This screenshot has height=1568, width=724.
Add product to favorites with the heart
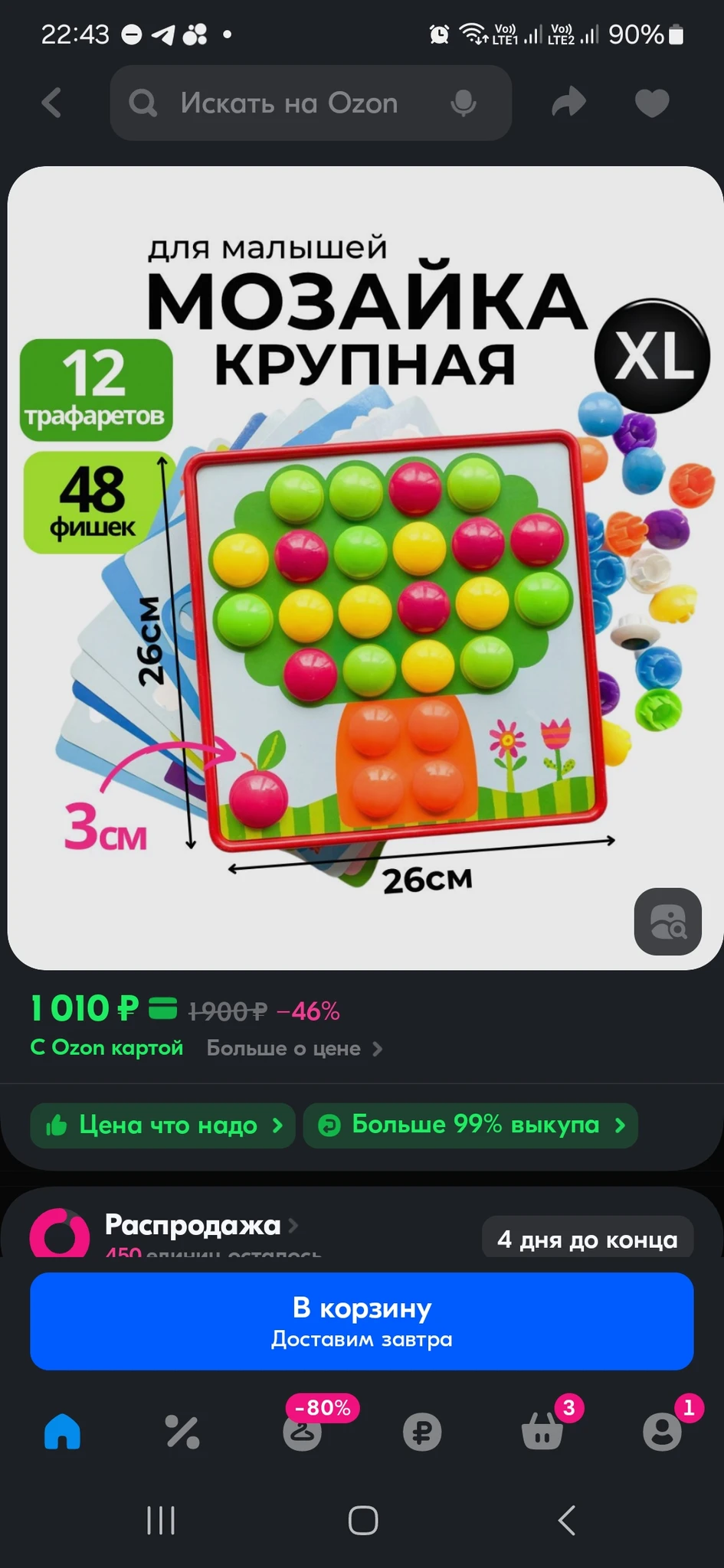(x=652, y=103)
